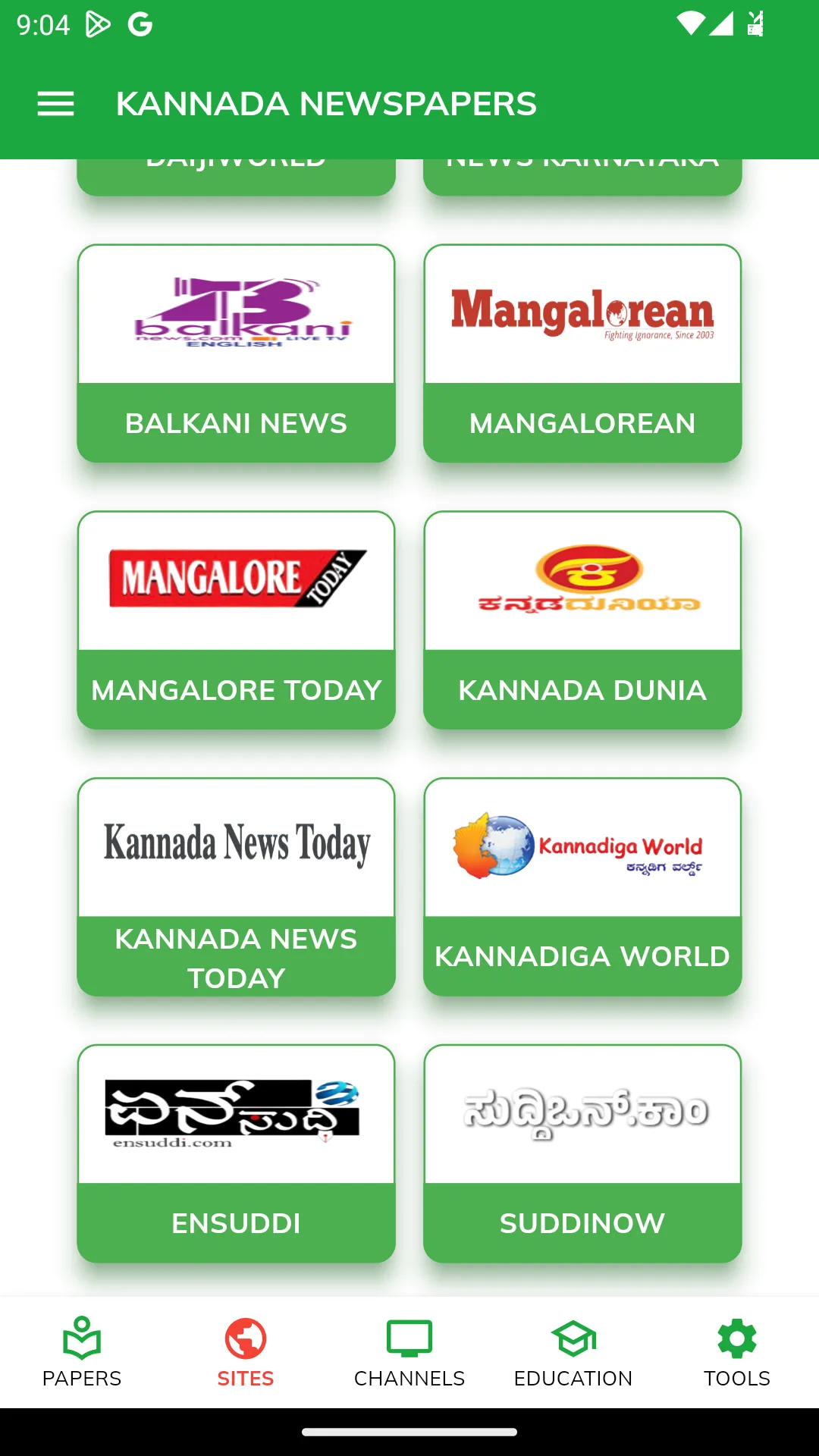819x1456 pixels.
Task: Open the Ensuddi site
Action: (x=236, y=1154)
